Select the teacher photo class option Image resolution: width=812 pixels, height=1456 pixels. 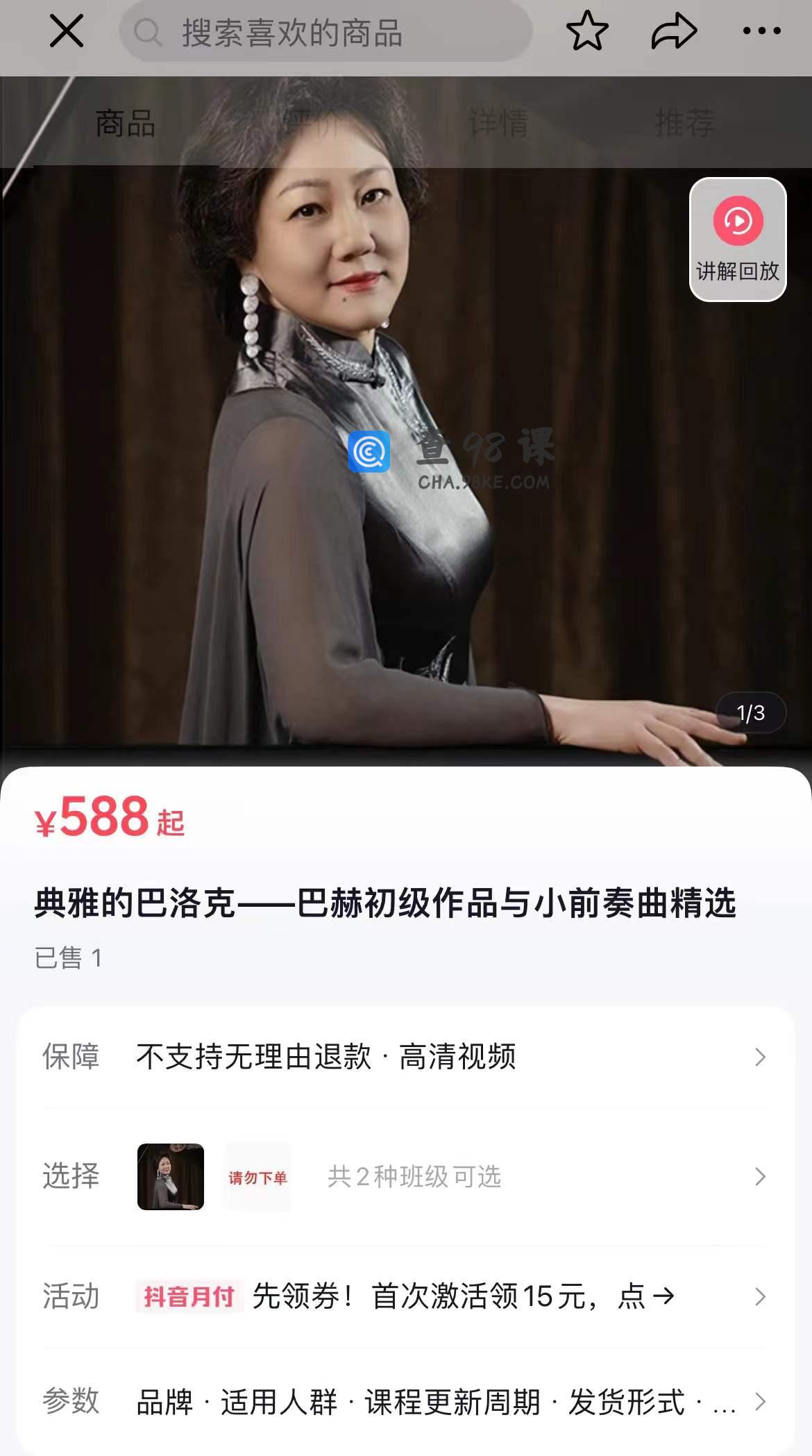coord(171,1176)
